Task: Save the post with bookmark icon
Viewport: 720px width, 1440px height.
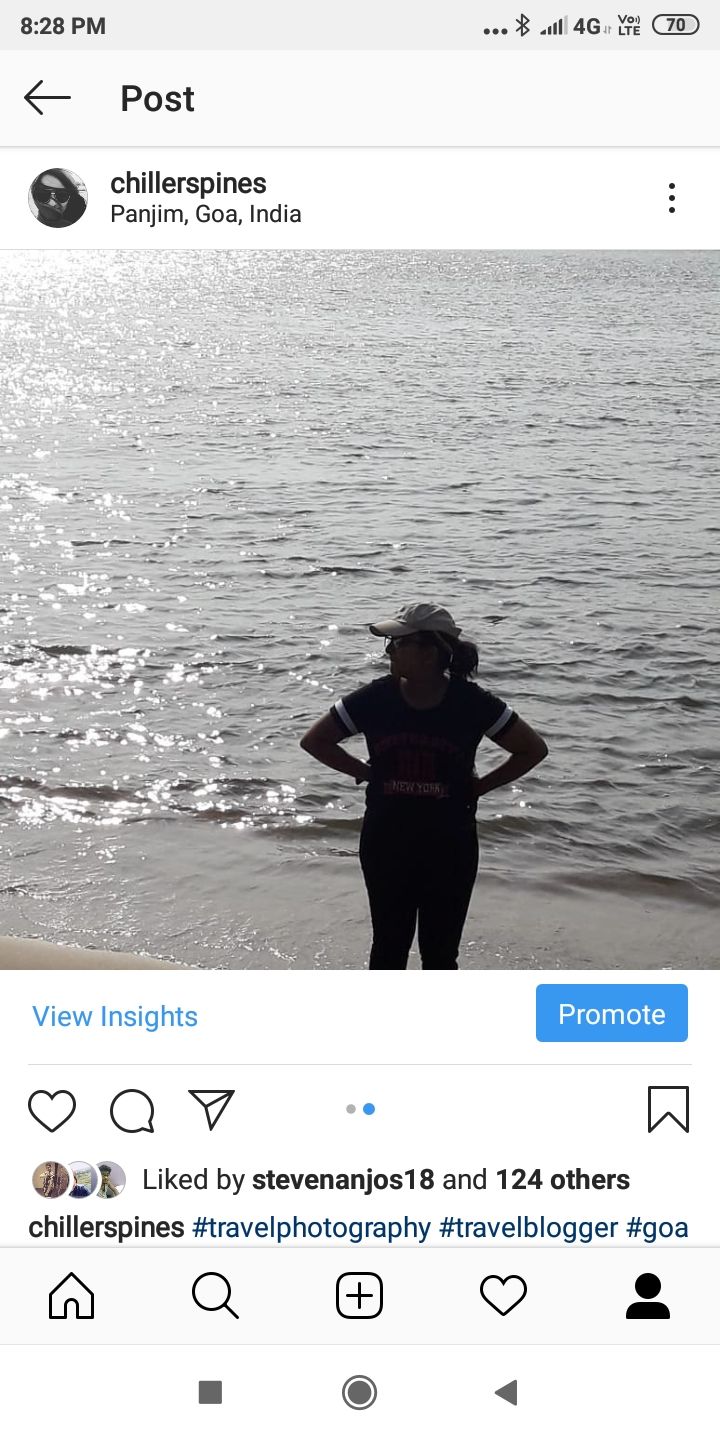Action: [668, 1109]
